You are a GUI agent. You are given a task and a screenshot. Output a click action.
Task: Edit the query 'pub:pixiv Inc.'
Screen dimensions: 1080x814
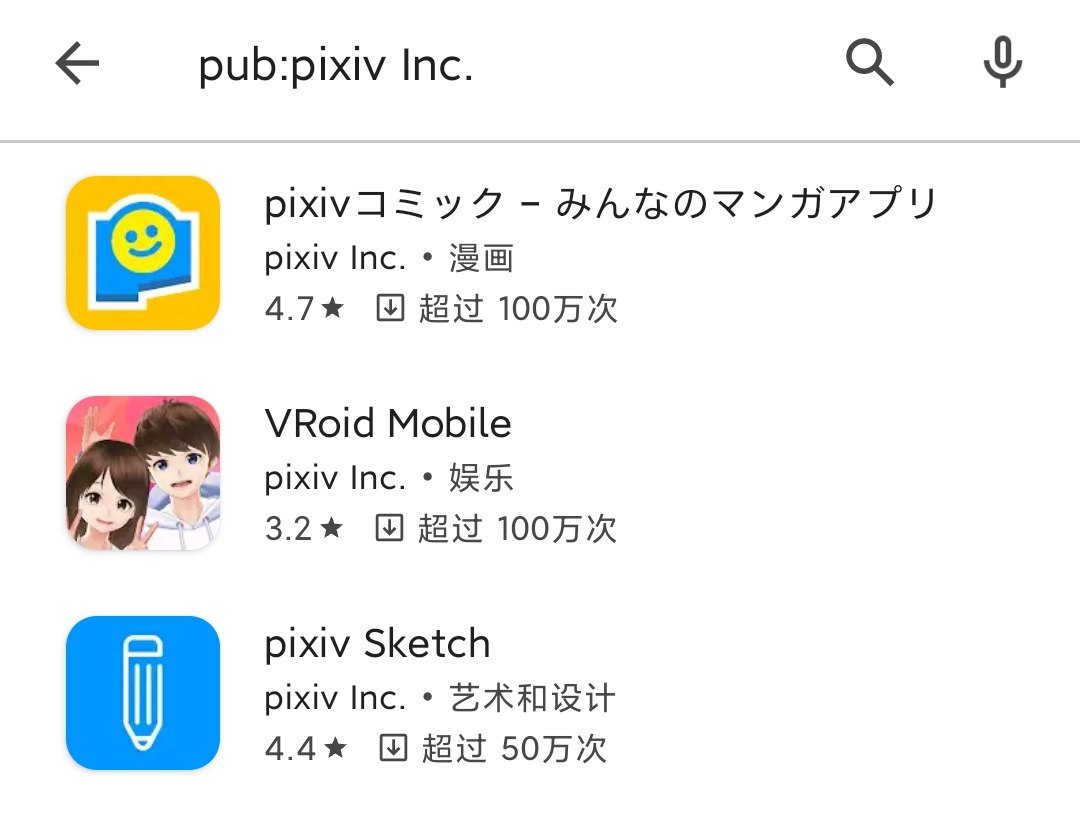(x=335, y=66)
